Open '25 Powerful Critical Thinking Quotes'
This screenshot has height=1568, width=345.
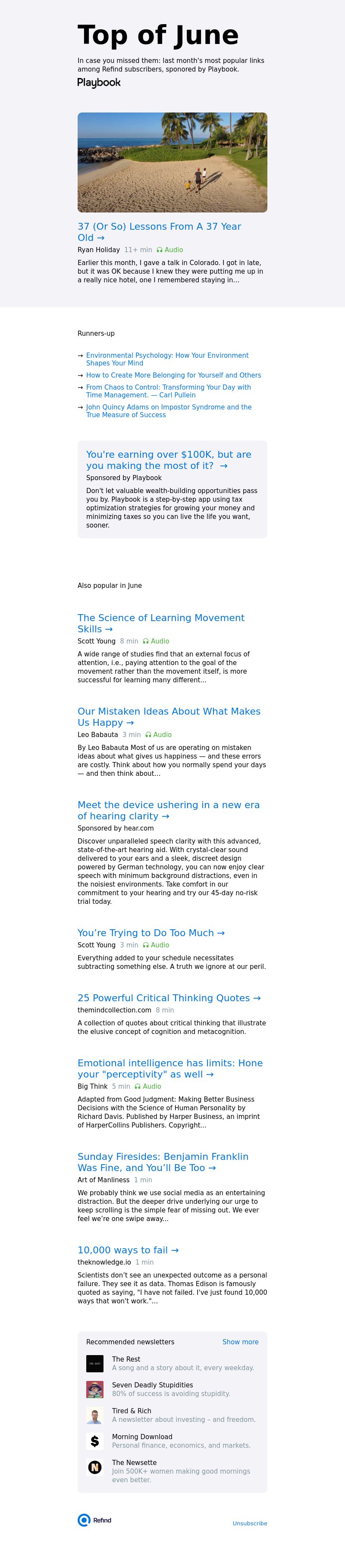169,998
